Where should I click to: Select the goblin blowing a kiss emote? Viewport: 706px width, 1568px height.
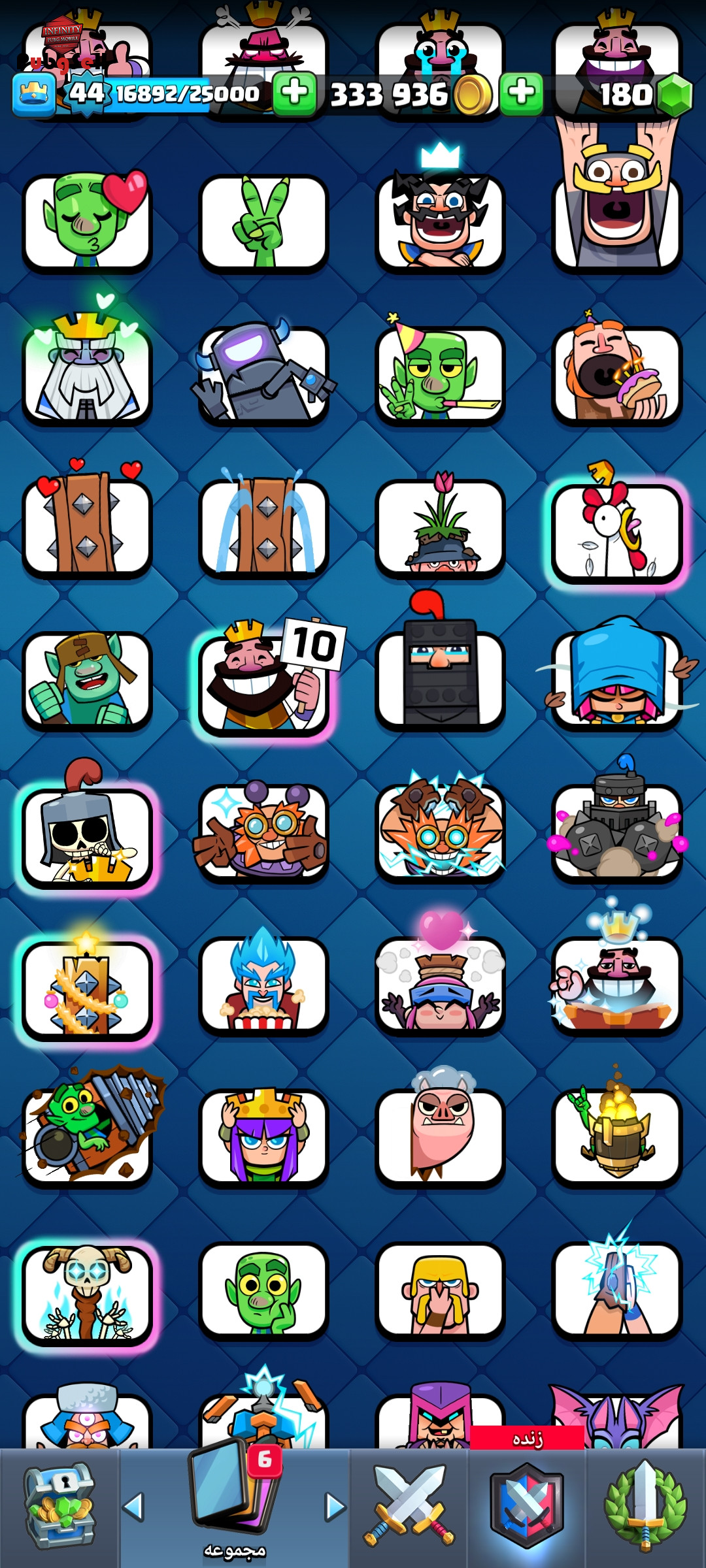coord(87,221)
